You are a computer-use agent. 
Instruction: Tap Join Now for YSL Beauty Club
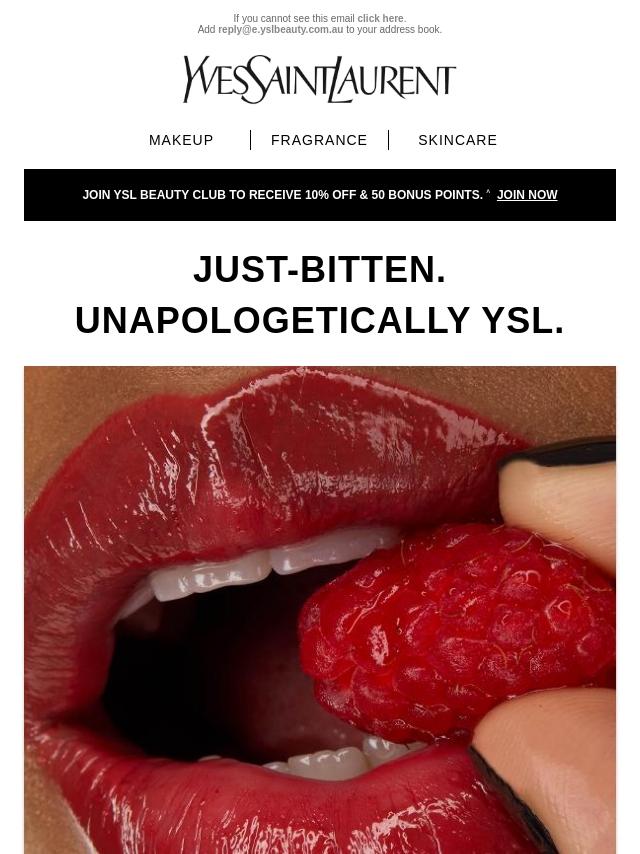coord(527,195)
